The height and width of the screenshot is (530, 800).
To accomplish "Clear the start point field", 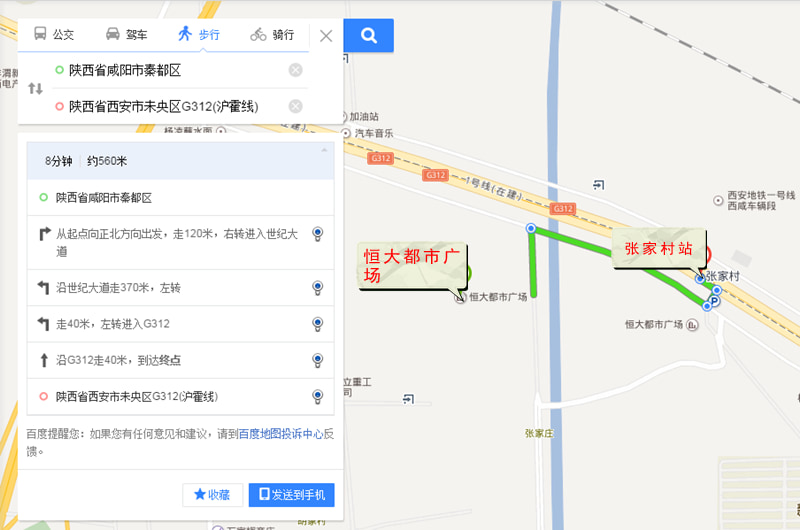I will (295, 70).
